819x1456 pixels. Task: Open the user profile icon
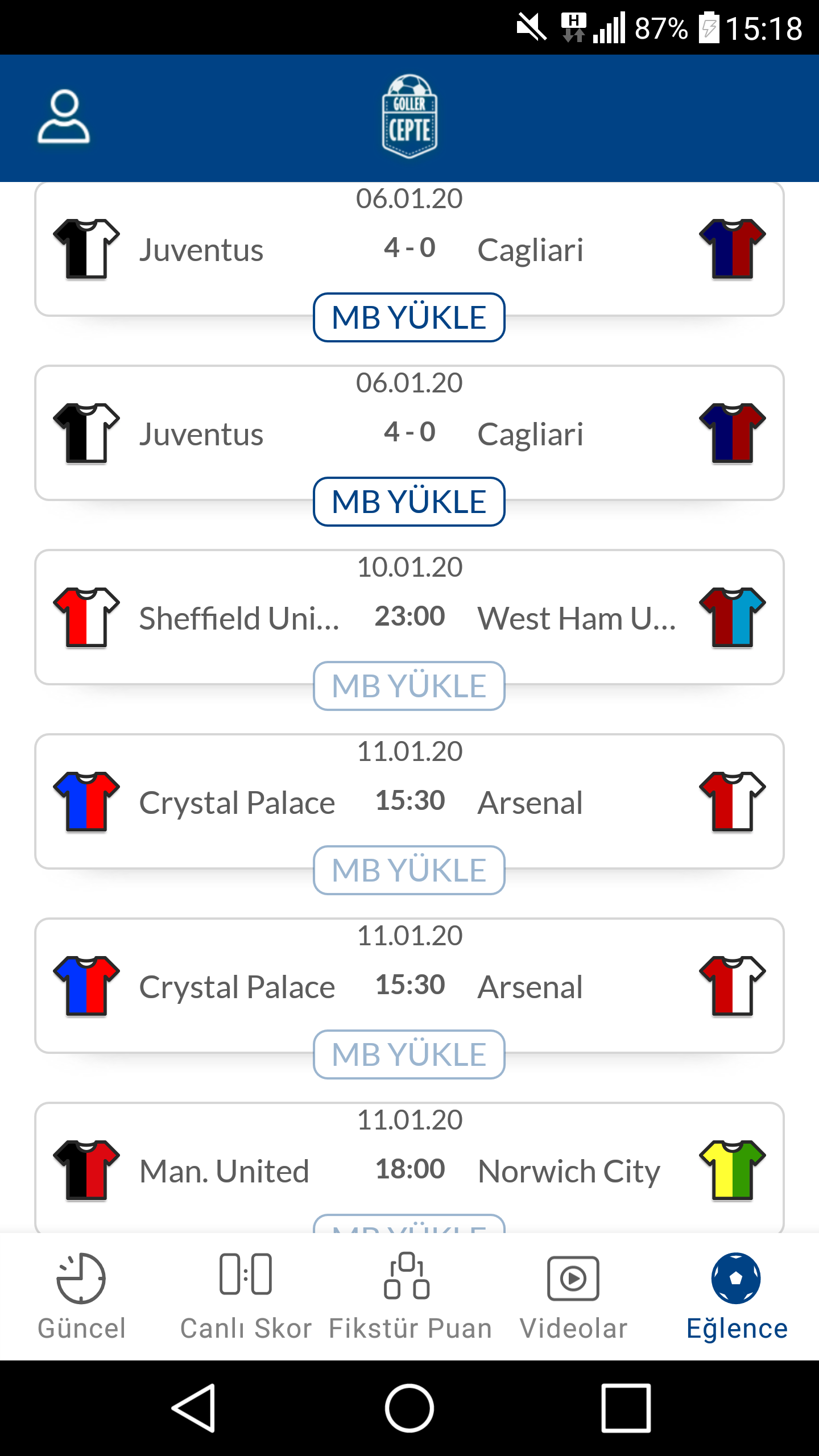pos(64,117)
